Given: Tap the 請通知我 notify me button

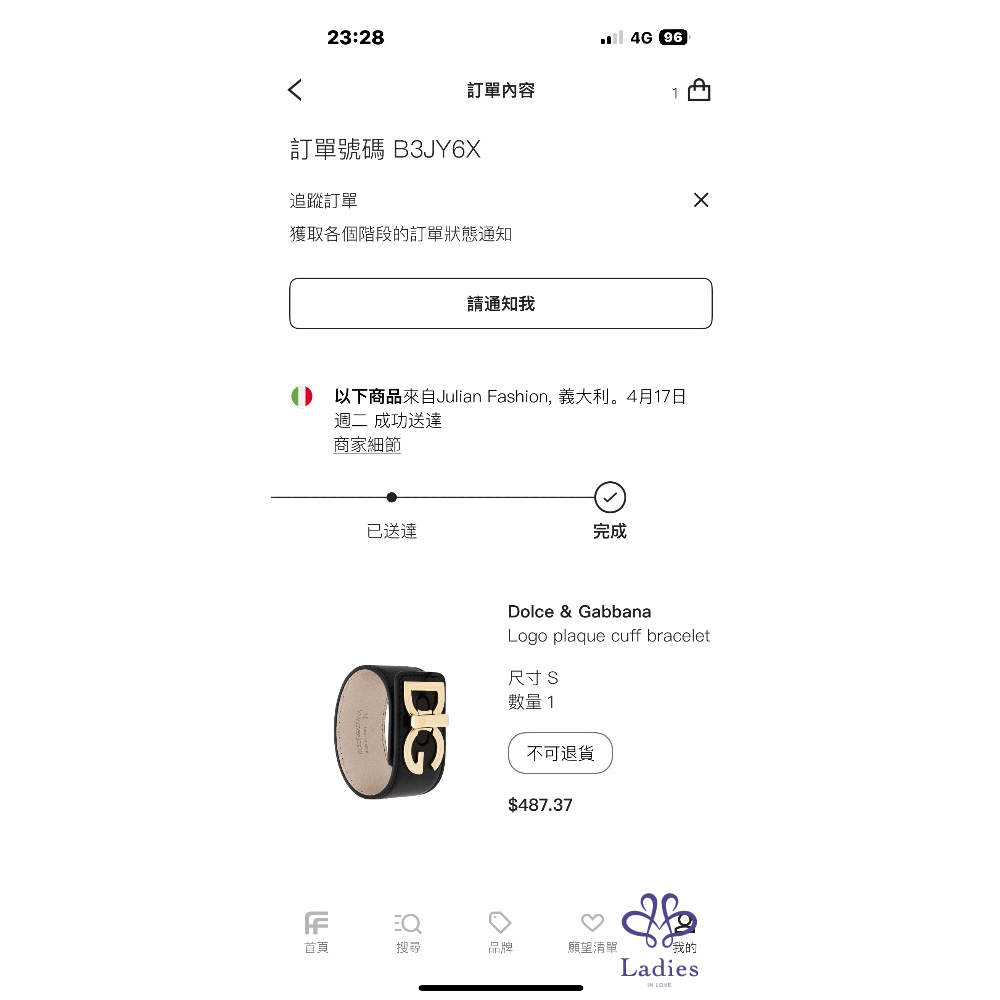Looking at the screenshot, I should tap(500, 303).
